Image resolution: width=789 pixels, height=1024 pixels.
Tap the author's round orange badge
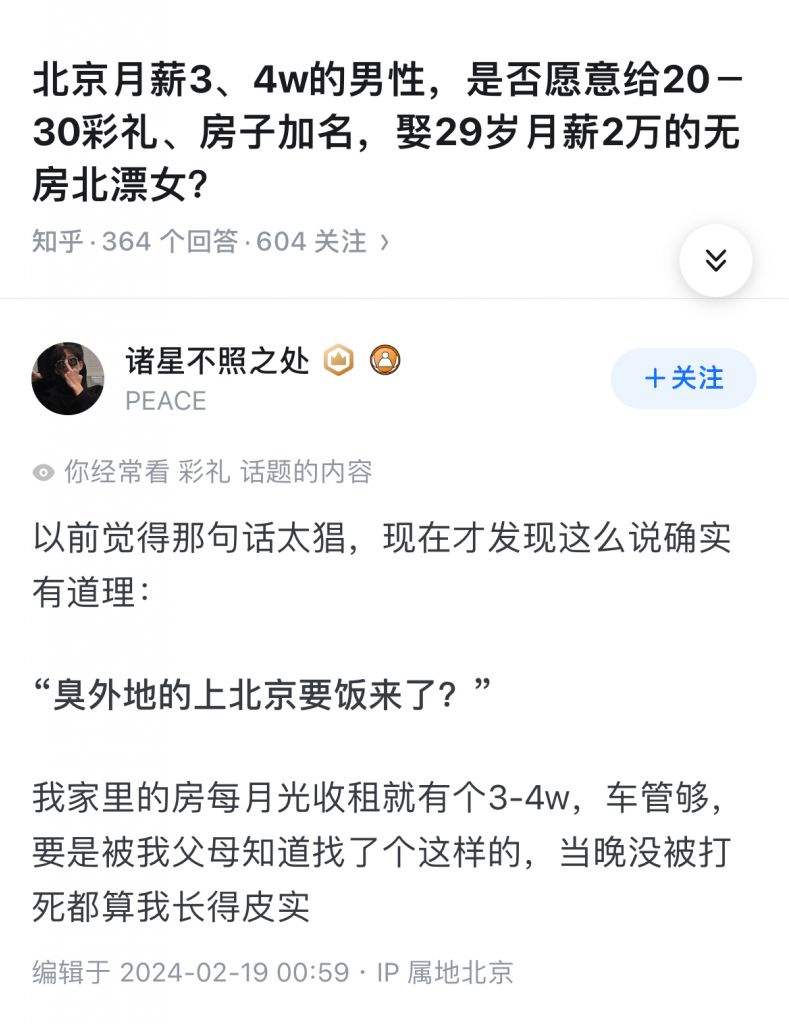coord(385,360)
